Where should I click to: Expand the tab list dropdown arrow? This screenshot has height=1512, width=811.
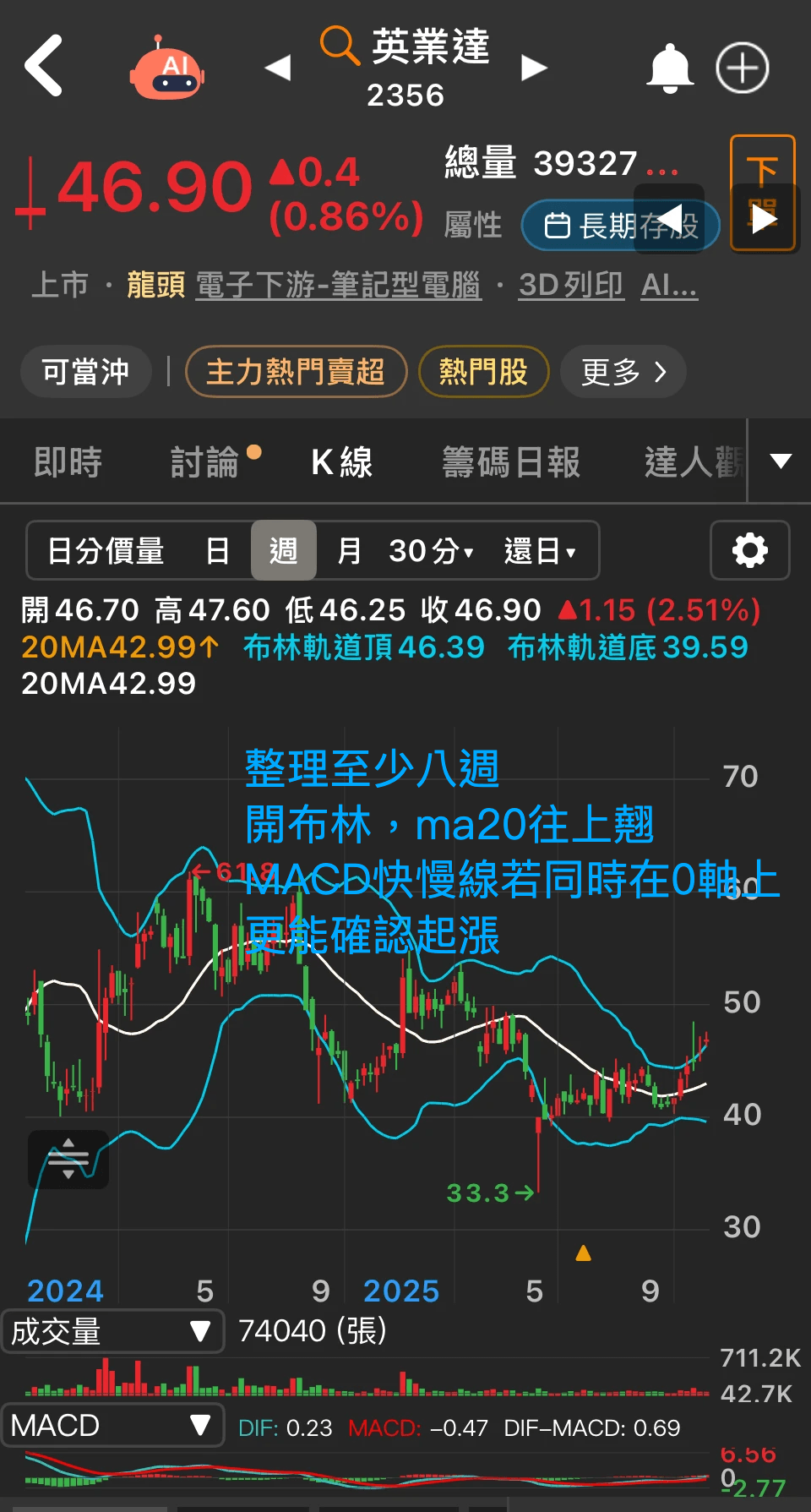(x=781, y=461)
